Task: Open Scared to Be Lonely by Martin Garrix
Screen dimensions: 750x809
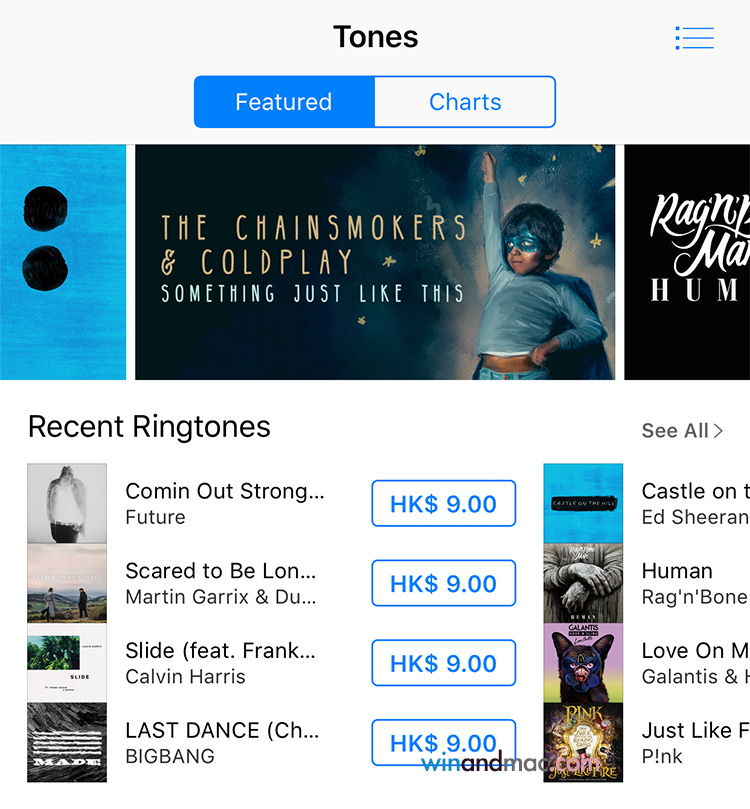Action: point(220,583)
